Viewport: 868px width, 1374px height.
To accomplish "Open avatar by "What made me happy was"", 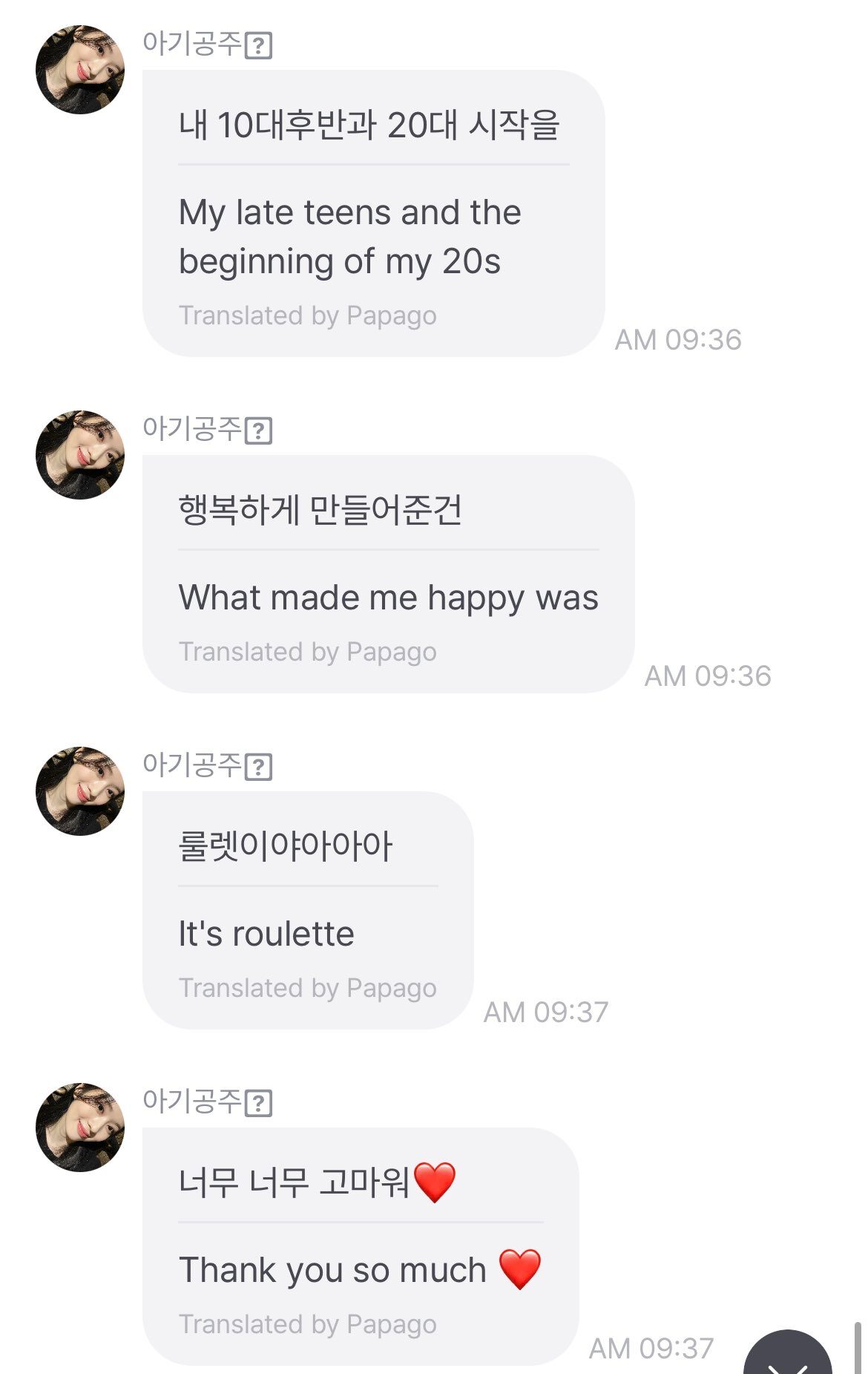I will pyautogui.click(x=80, y=455).
